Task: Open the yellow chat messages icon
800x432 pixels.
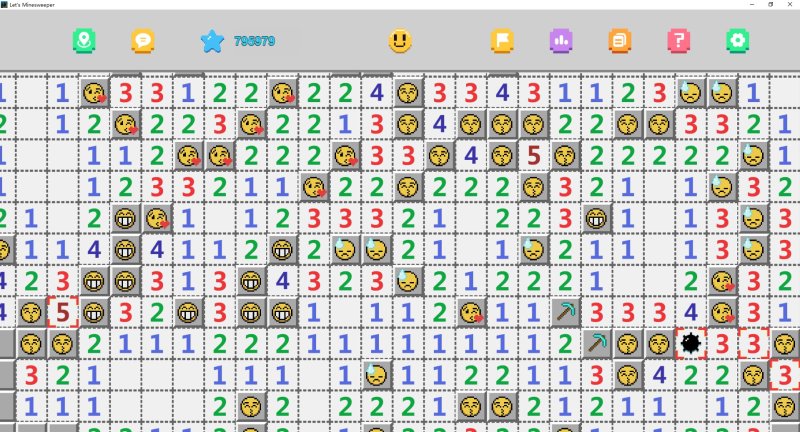Action: click(x=143, y=41)
